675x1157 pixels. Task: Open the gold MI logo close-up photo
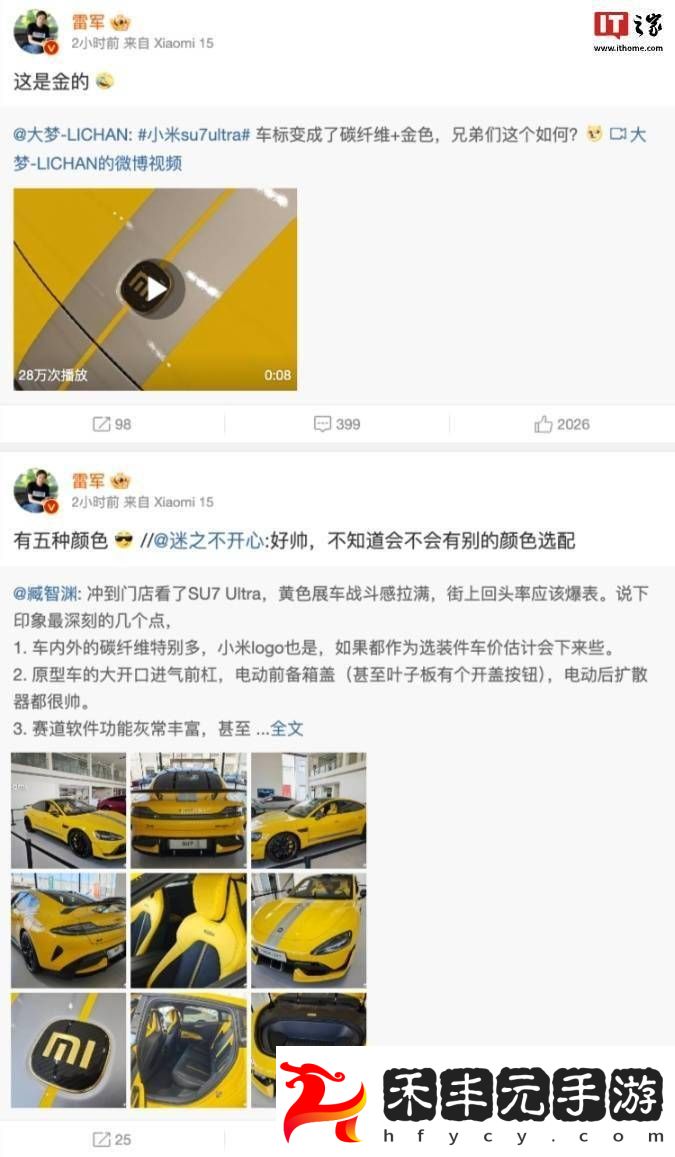(x=68, y=1050)
